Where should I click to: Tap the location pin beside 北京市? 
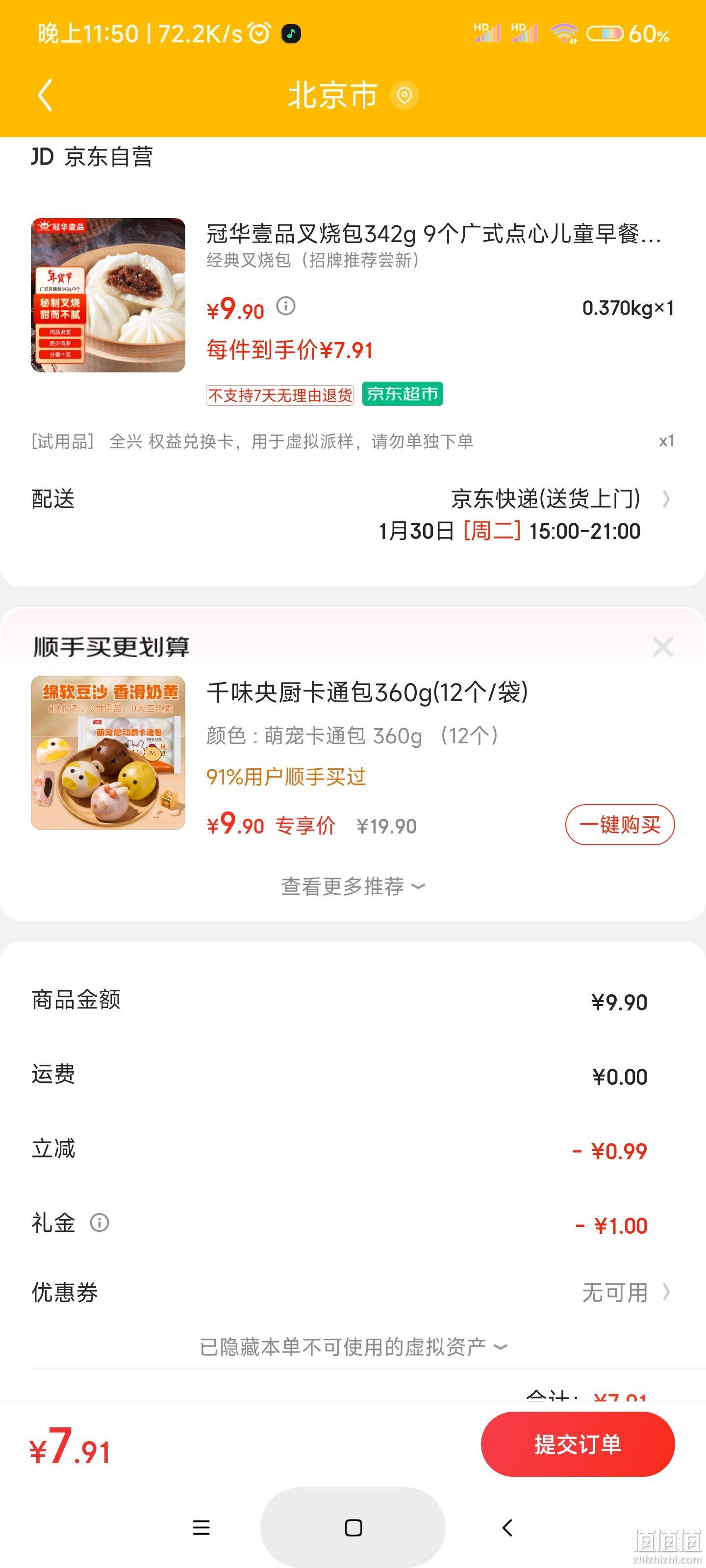pos(404,96)
